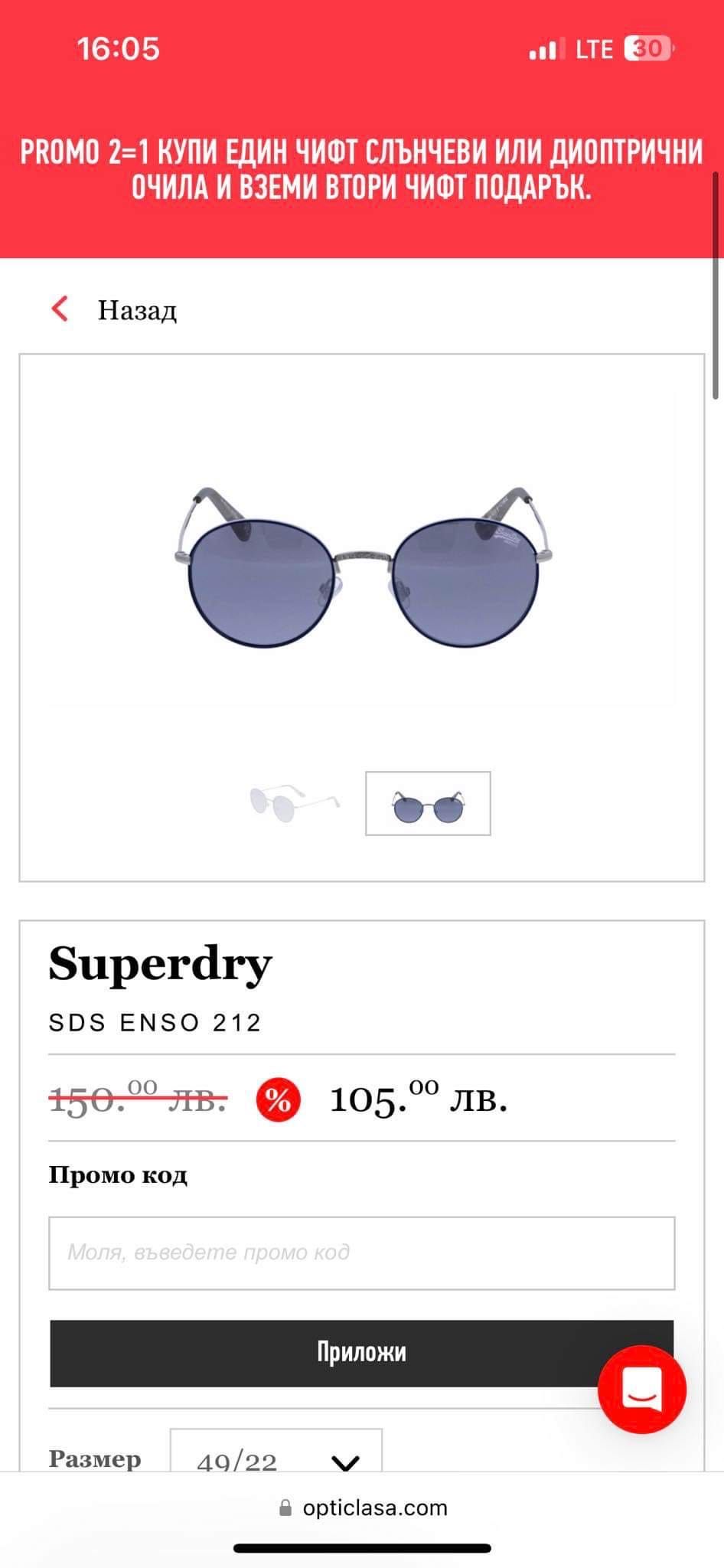The height and width of the screenshot is (1568, 724).
Task: Select the white sunglasses thumbnail
Action: (x=295, y=803)
